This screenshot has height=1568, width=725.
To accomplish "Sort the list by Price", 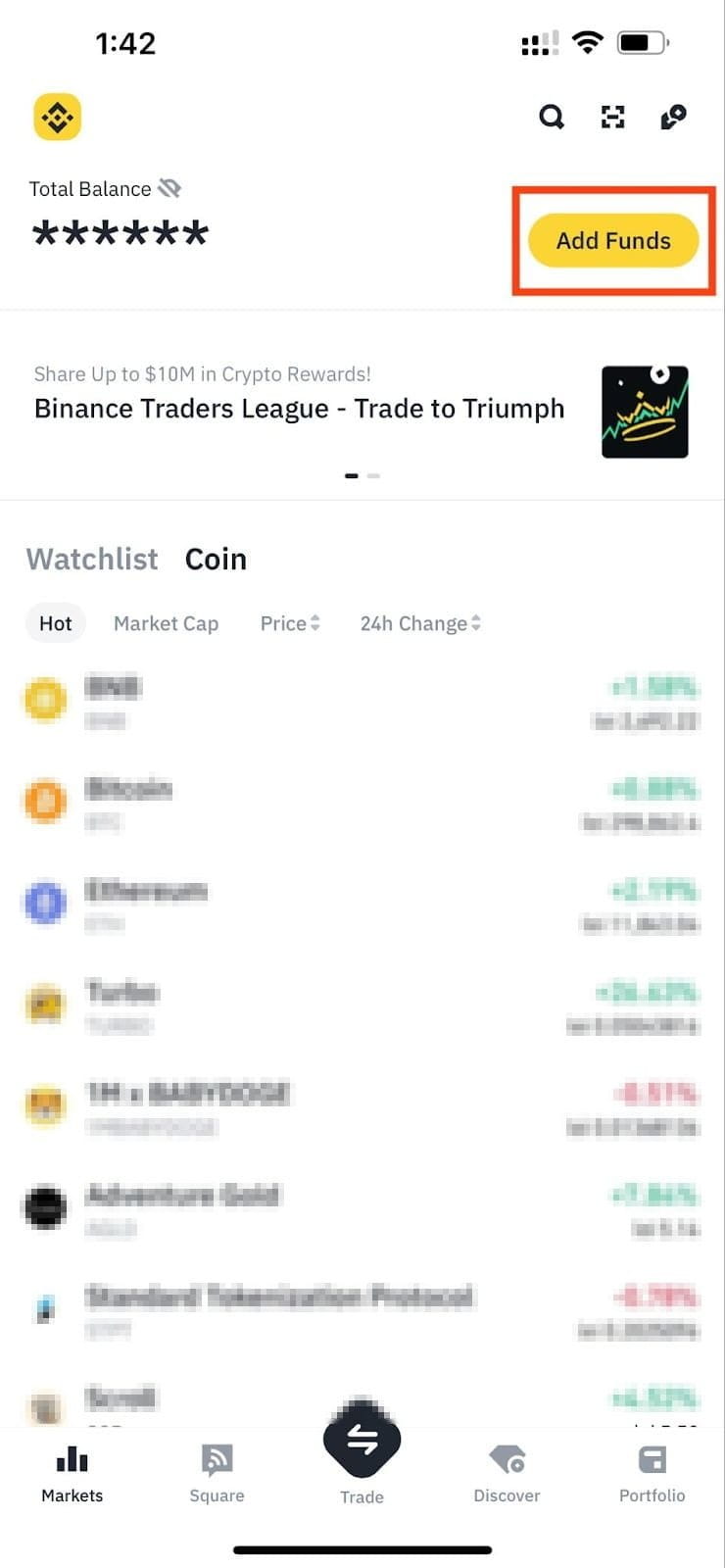I will click(x=290, y=623).
